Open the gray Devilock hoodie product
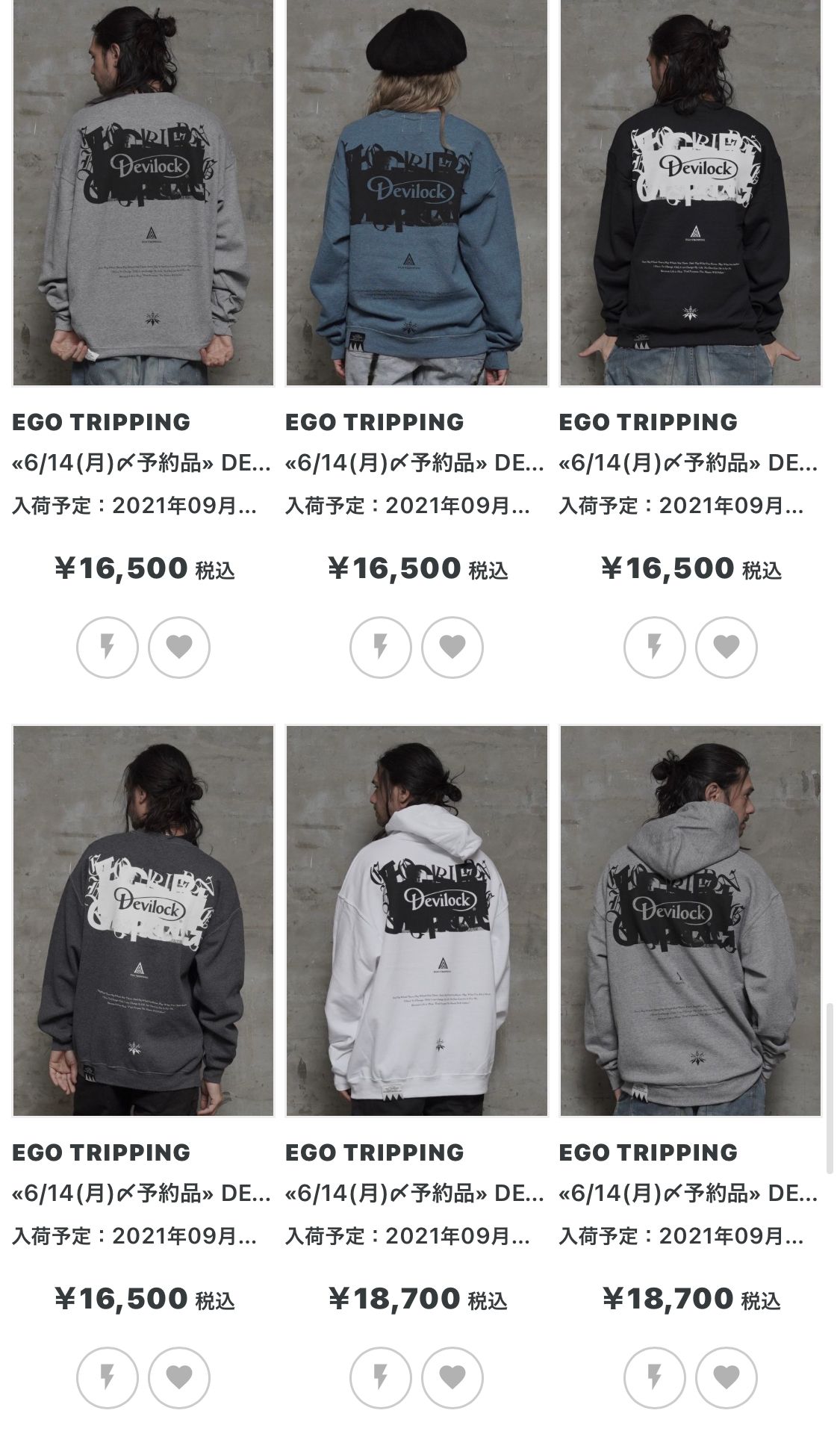This screenshot has height=1434, width=840. pos(691,920)
